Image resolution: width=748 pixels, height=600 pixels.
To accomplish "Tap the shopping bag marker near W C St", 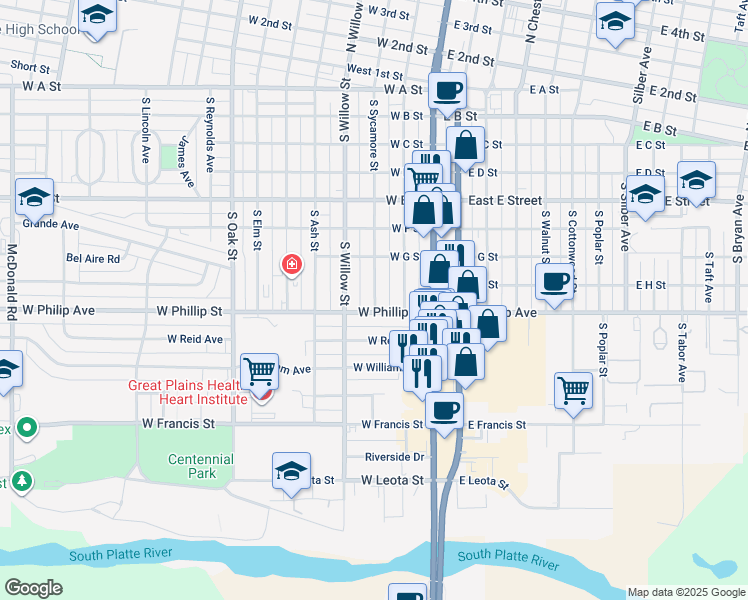I will click(x=466, y=144).
